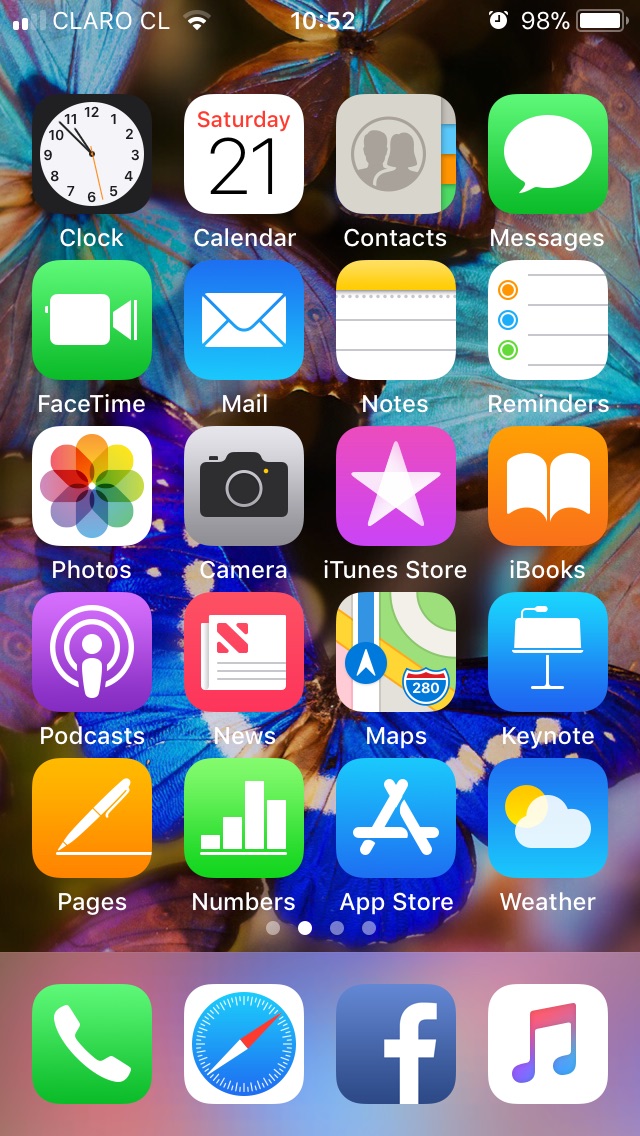Open iBooks
Image resolution: width=640 pixels, height=1136 pixels.
click(548, 485)
